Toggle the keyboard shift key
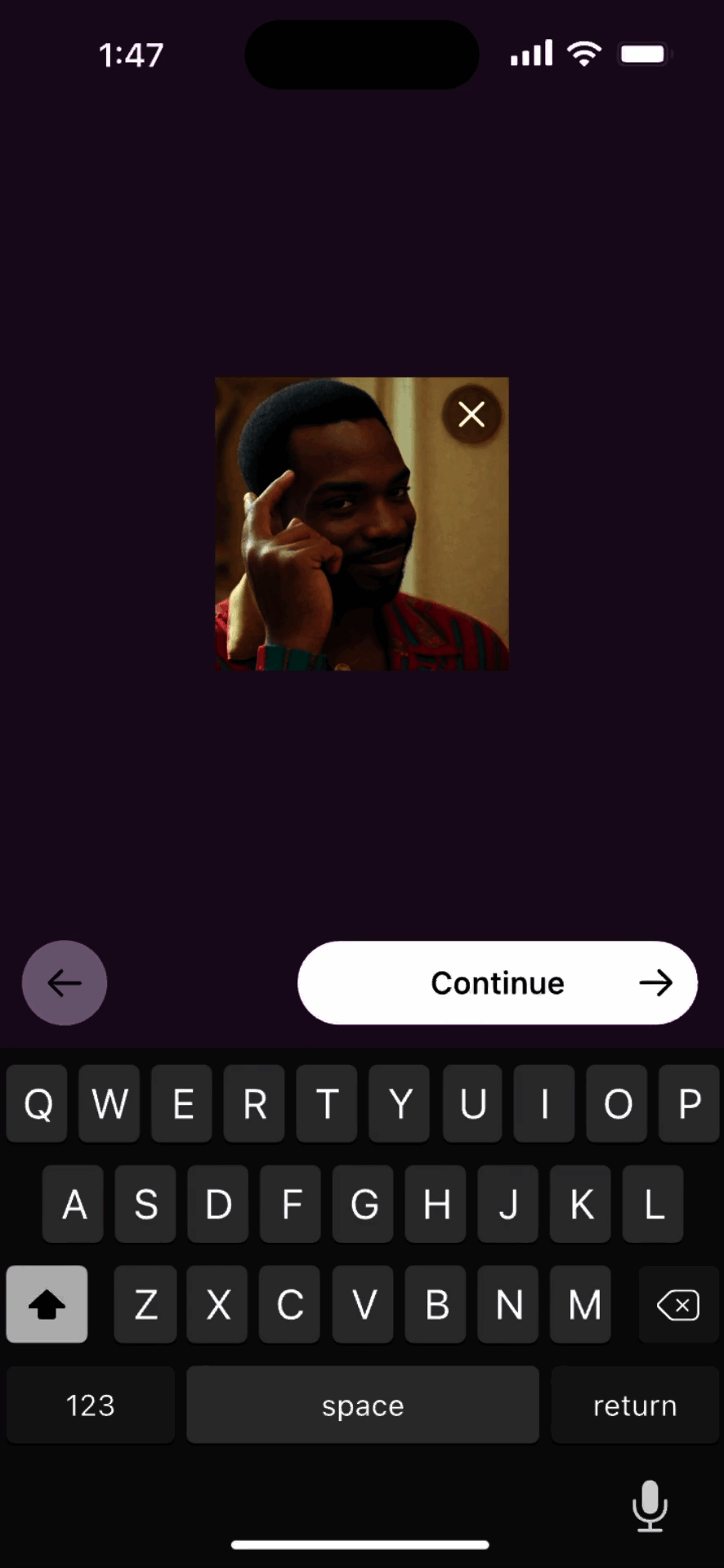724x1568 pixels. (x=47, y=1304)
